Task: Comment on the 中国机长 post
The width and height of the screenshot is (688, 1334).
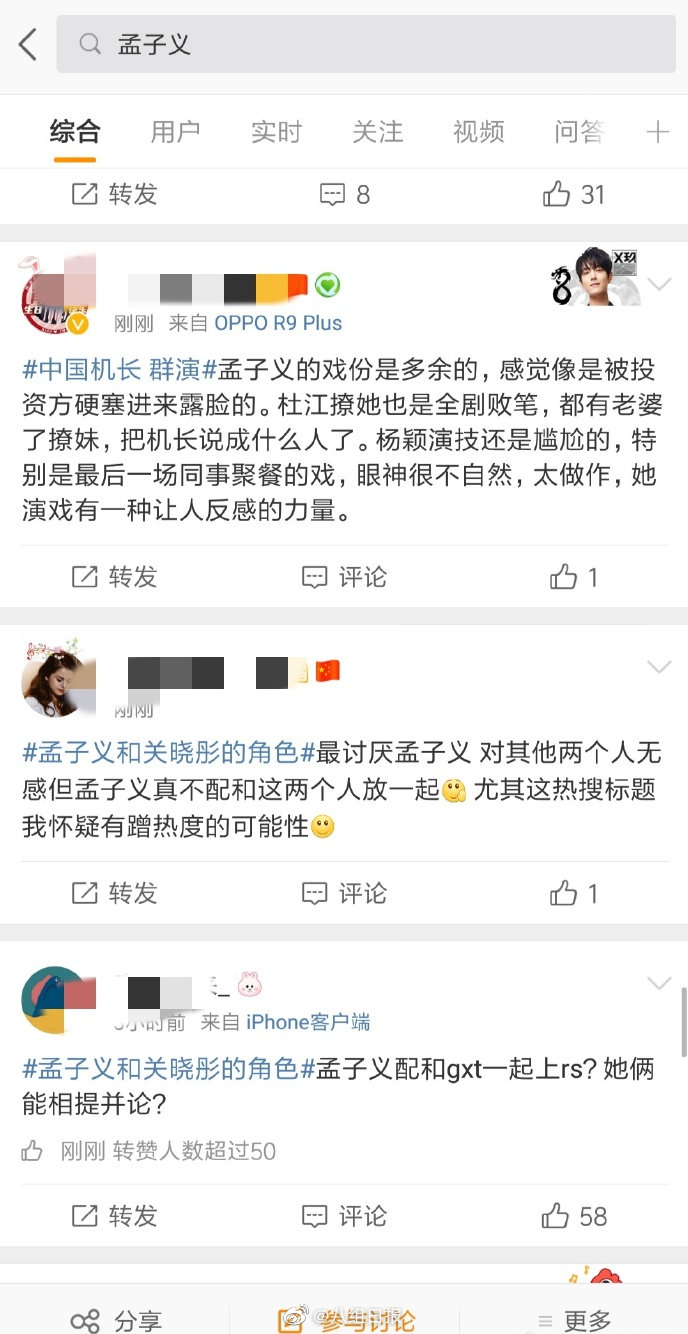Action: (x=344, y=577)
